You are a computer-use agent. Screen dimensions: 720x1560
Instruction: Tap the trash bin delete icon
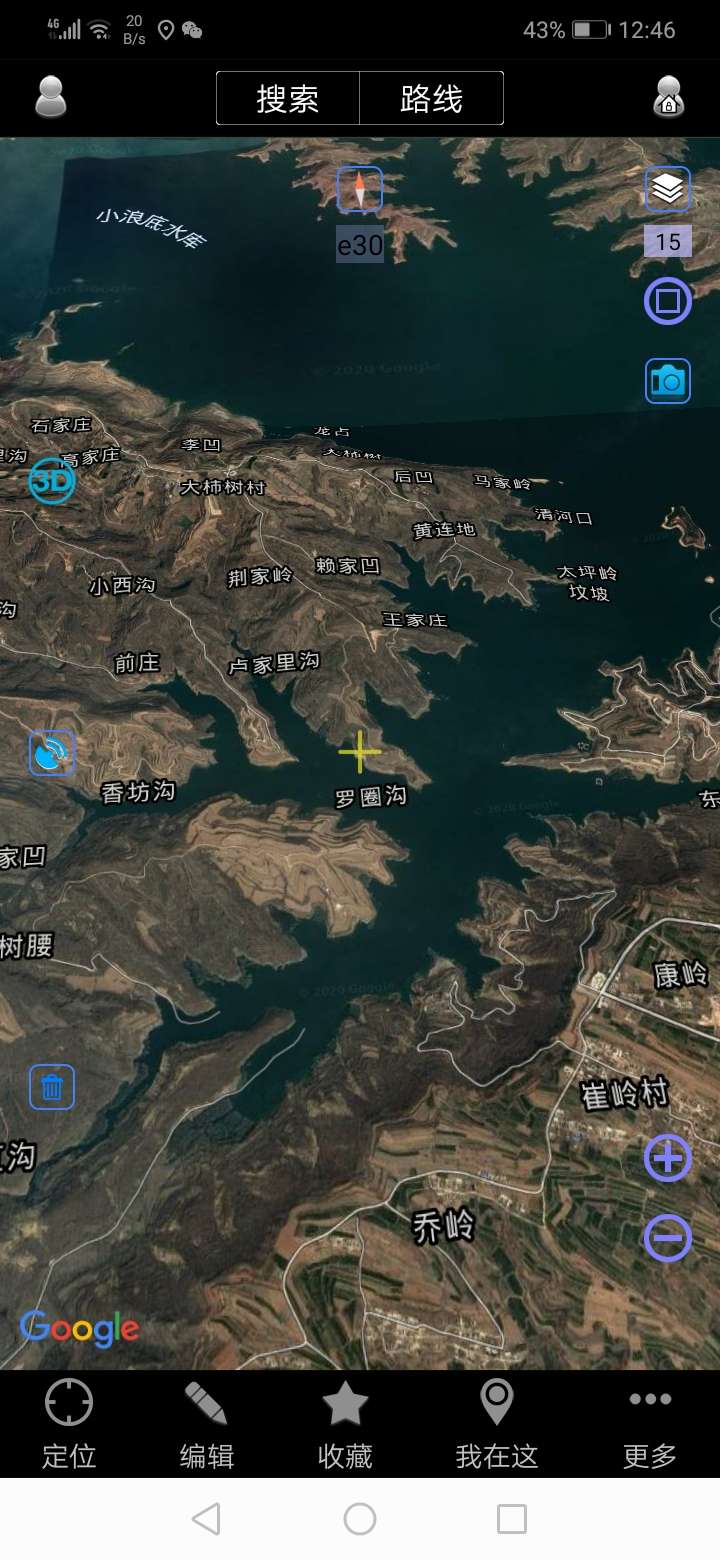coord(52,1087)
